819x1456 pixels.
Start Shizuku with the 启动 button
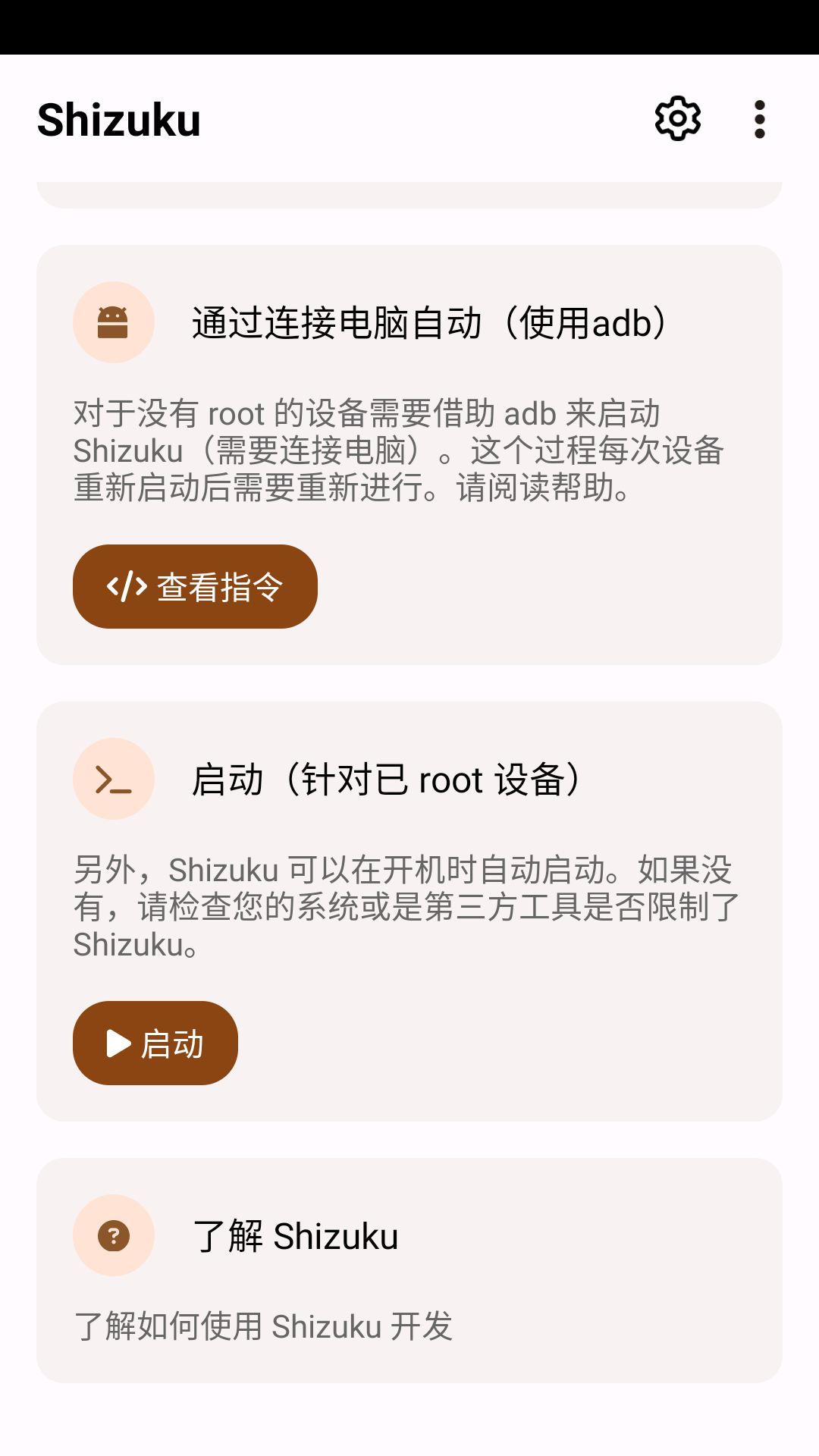(x=155, y=1043)
